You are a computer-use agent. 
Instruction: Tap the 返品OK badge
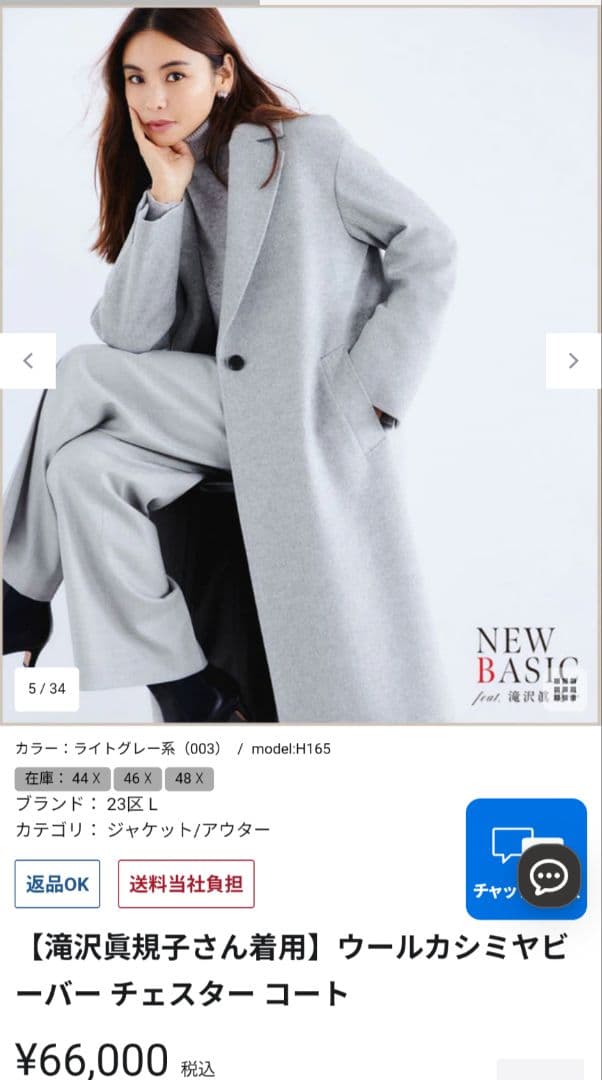(x=58, y=884)
